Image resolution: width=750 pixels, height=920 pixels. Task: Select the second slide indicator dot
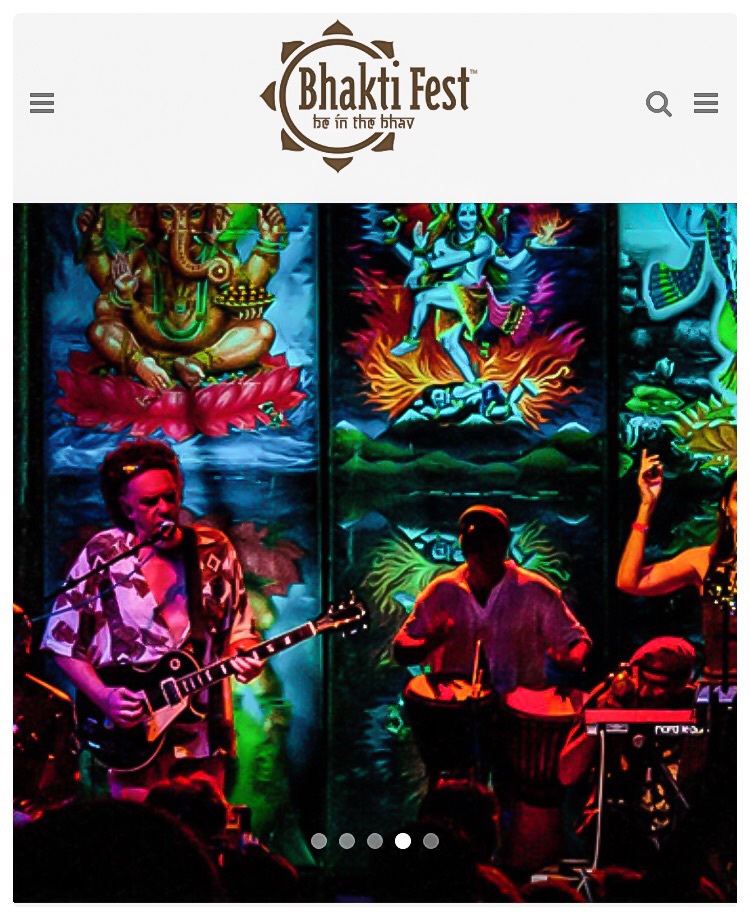coord(347,841)
